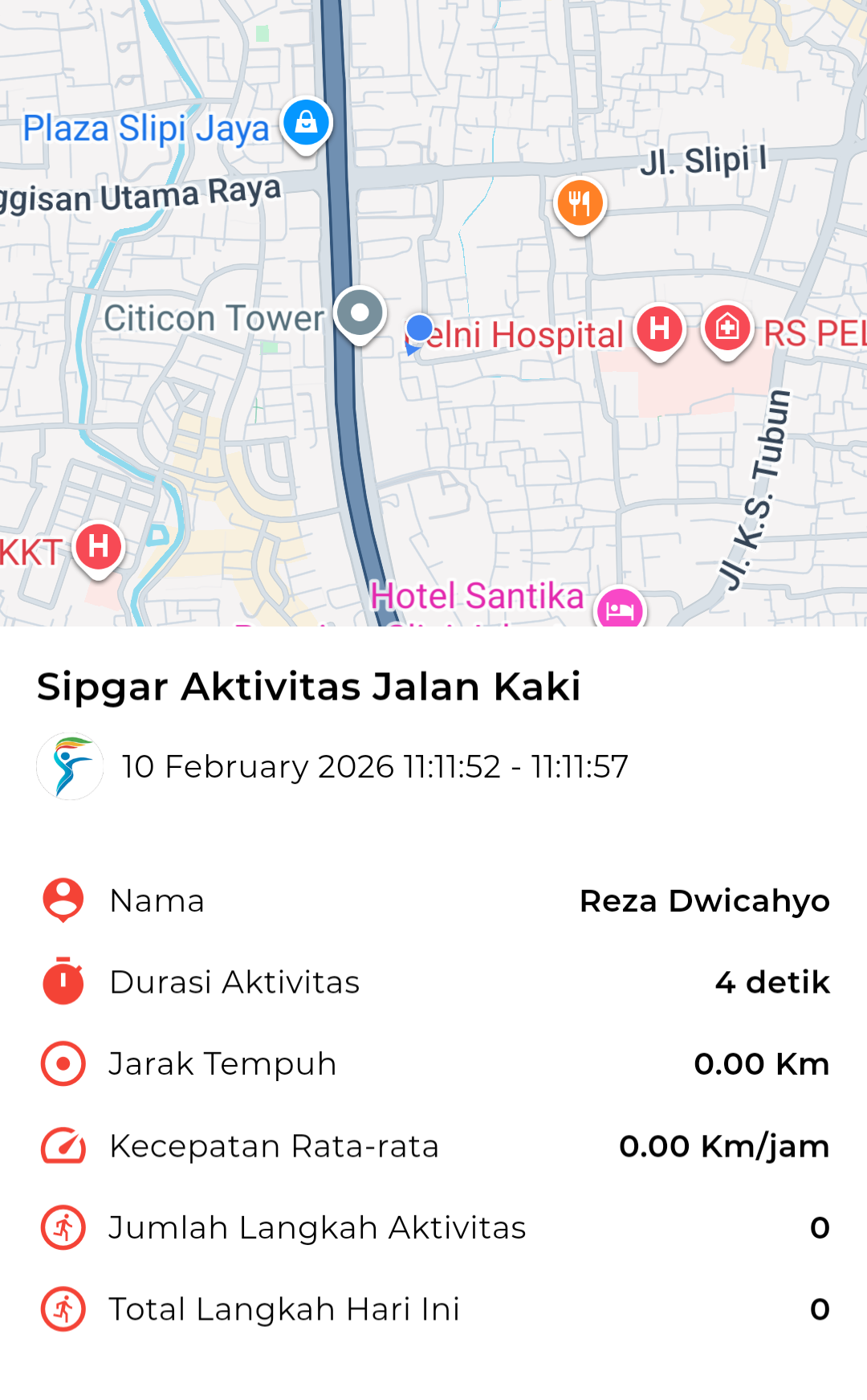Tap the blue activity location dot

(x=419, y=328)
